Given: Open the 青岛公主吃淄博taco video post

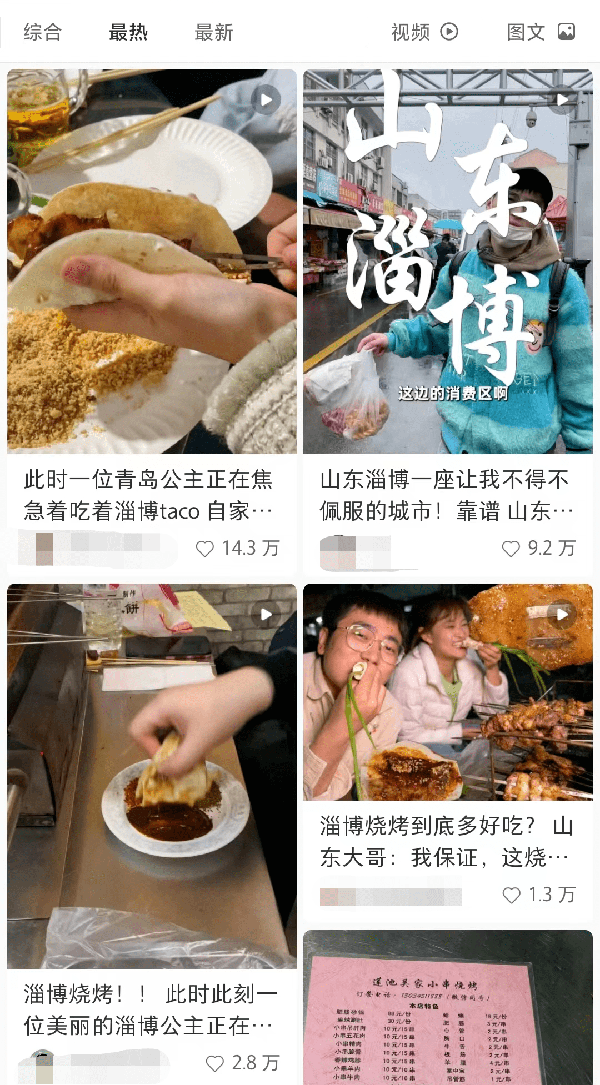Looking at the screenshot, I should 152,260.
